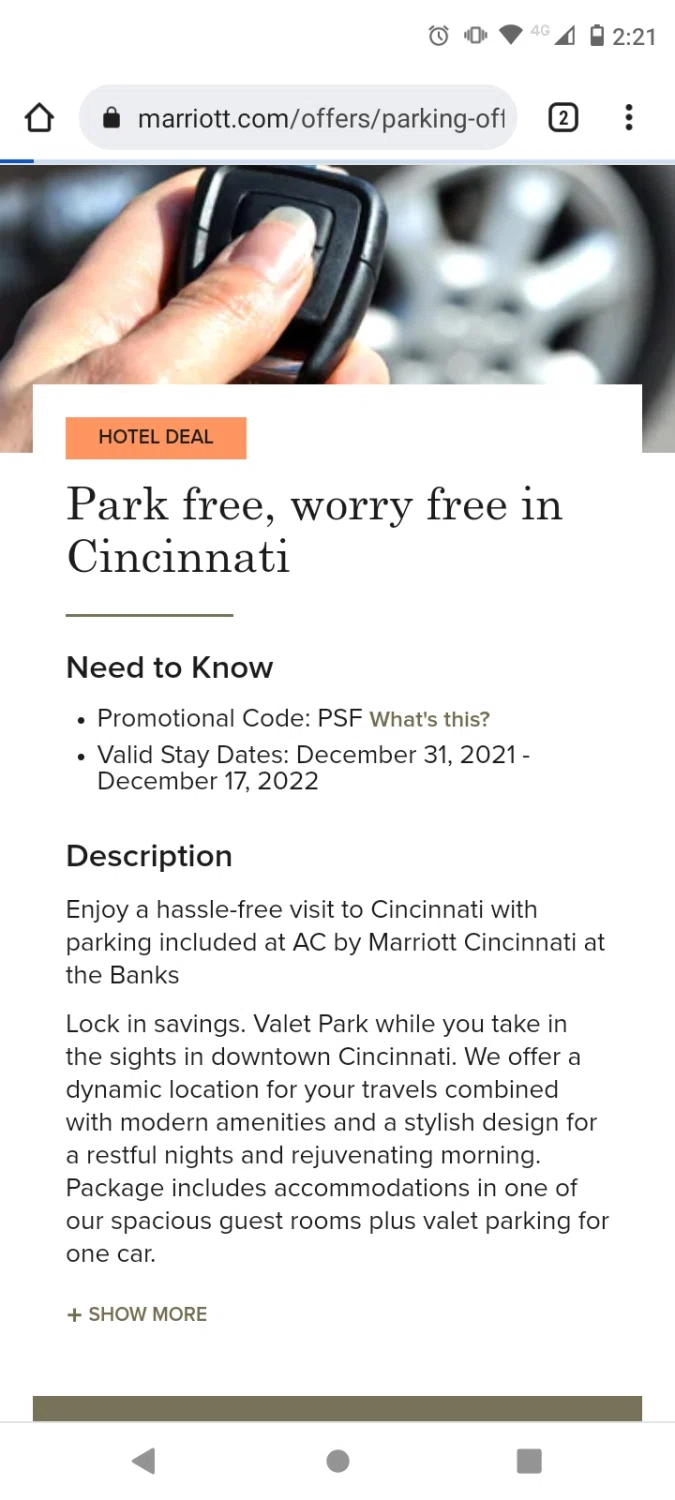
Task: Open the "What's this?" promo code link
Action: click(430, 719)
